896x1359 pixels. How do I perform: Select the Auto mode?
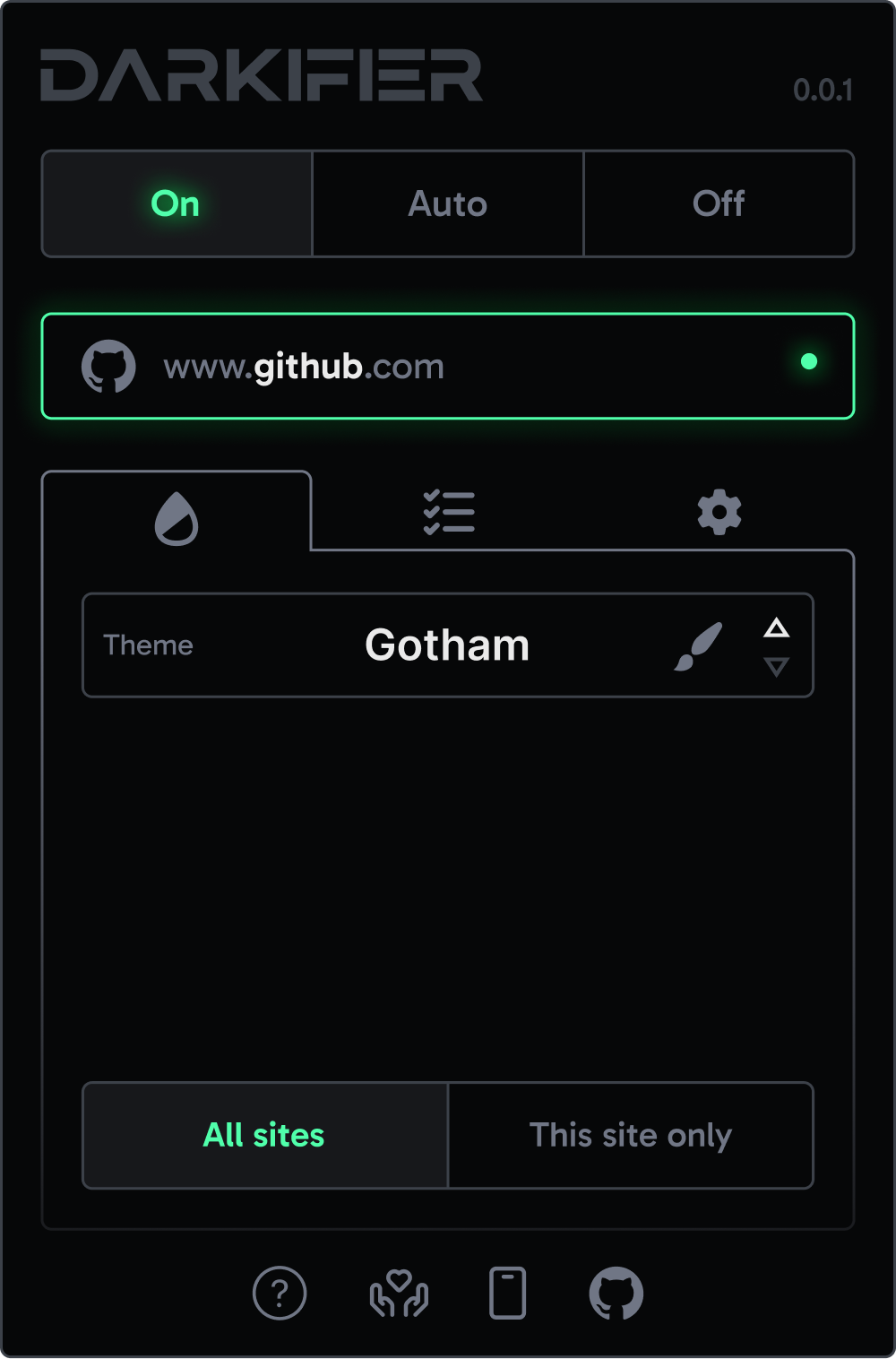[x=448, y=204]
